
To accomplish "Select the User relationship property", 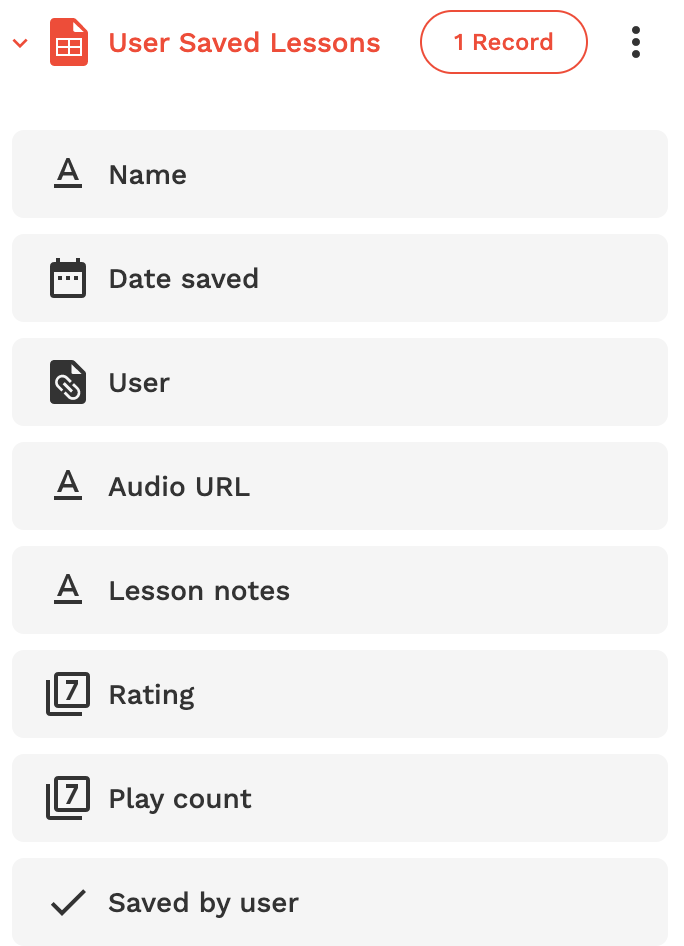I will pos(339,382).
